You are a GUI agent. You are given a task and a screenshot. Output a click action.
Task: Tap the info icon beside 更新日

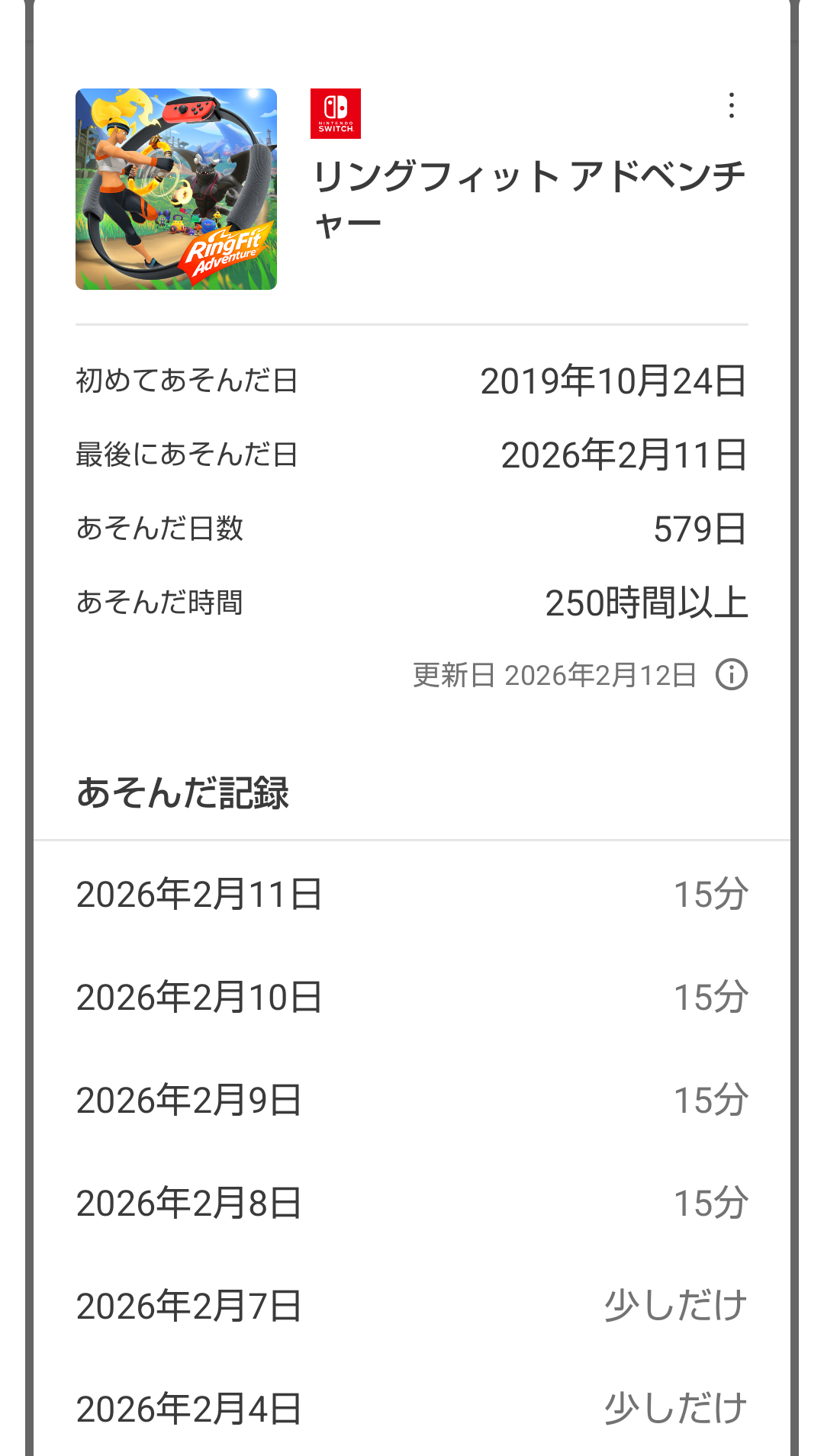(731, 675)
